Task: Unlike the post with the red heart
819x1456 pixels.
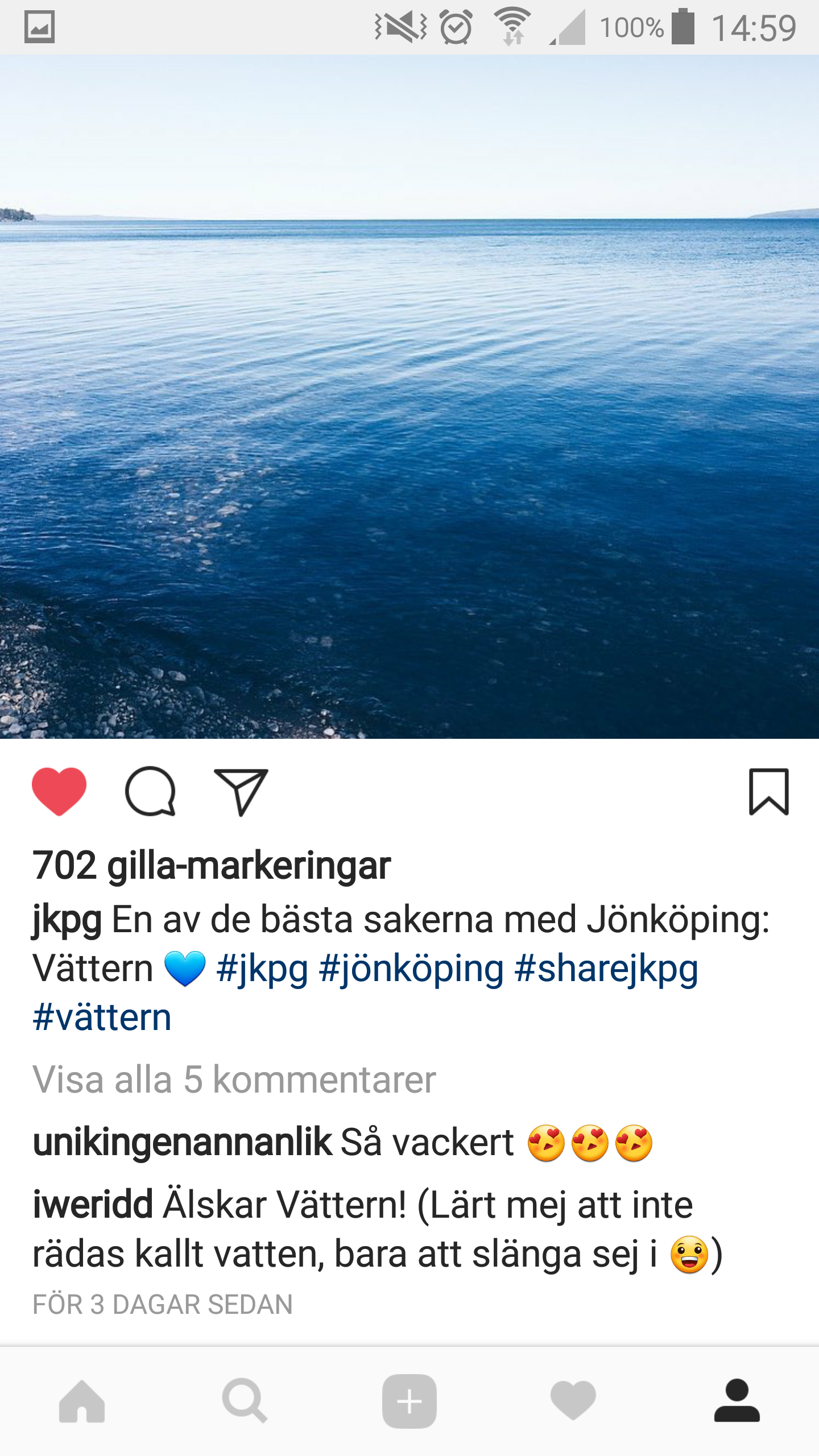Action: (x=59, y=791)
